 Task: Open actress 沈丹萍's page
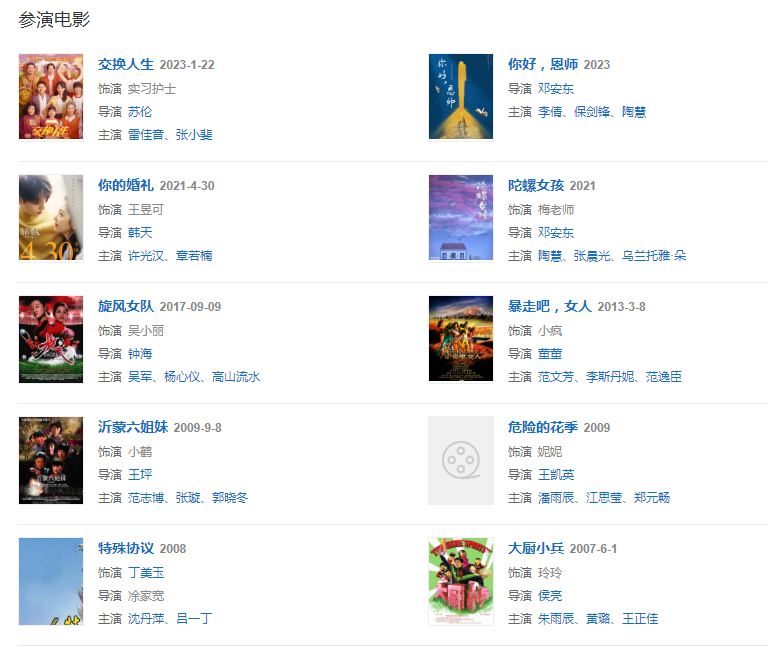click(x=148, y=618)
